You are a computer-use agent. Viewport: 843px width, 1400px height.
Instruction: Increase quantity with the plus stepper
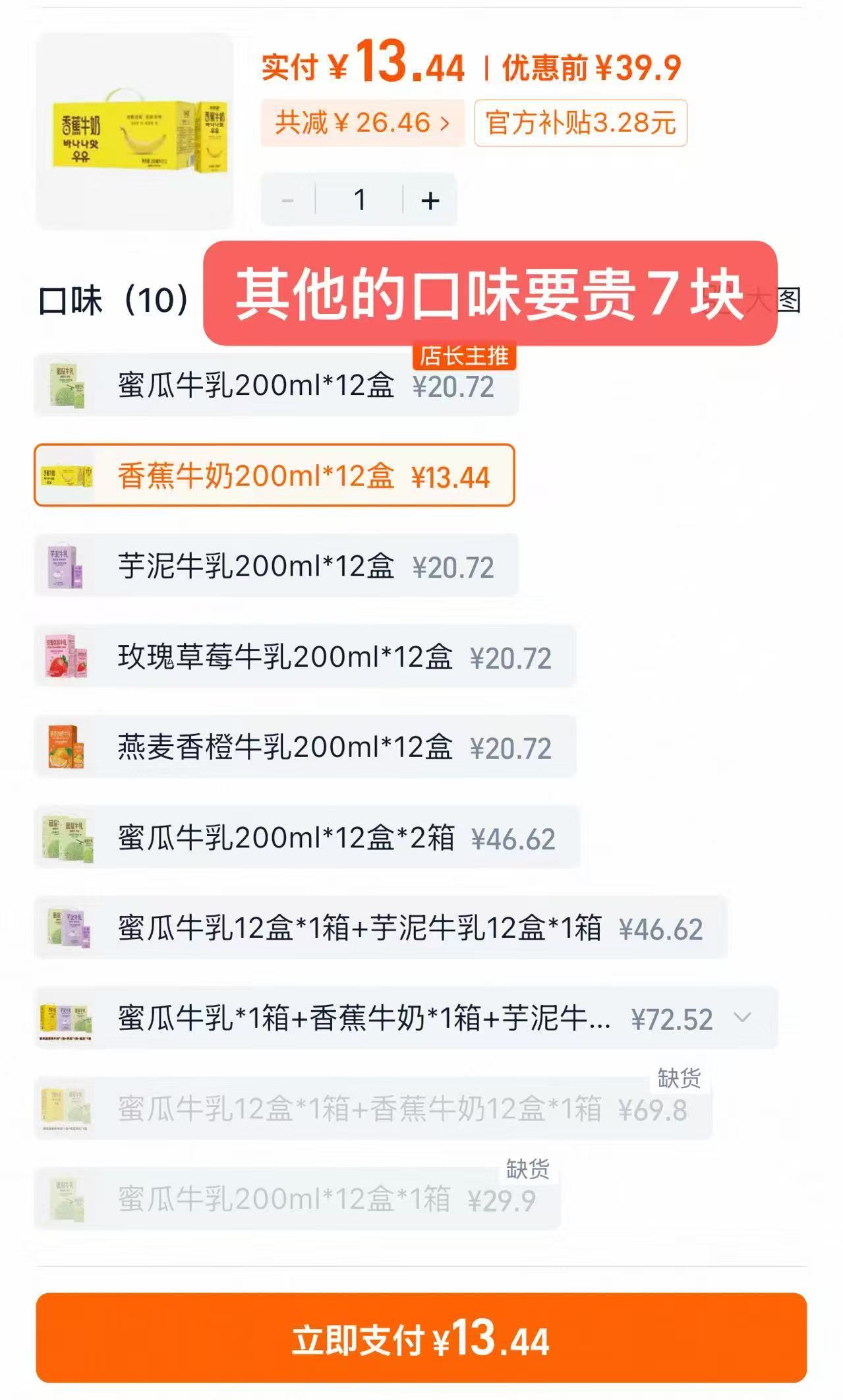pos(432,200)
